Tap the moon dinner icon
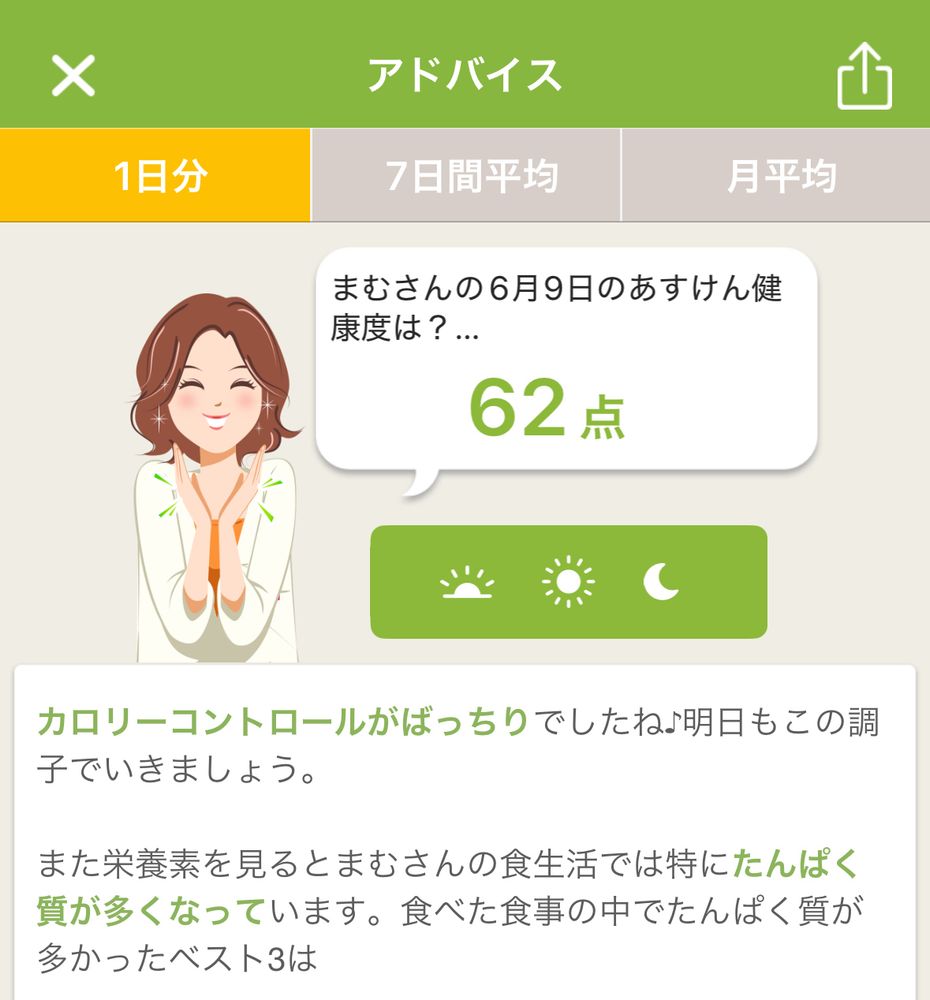 coord(661,582)
